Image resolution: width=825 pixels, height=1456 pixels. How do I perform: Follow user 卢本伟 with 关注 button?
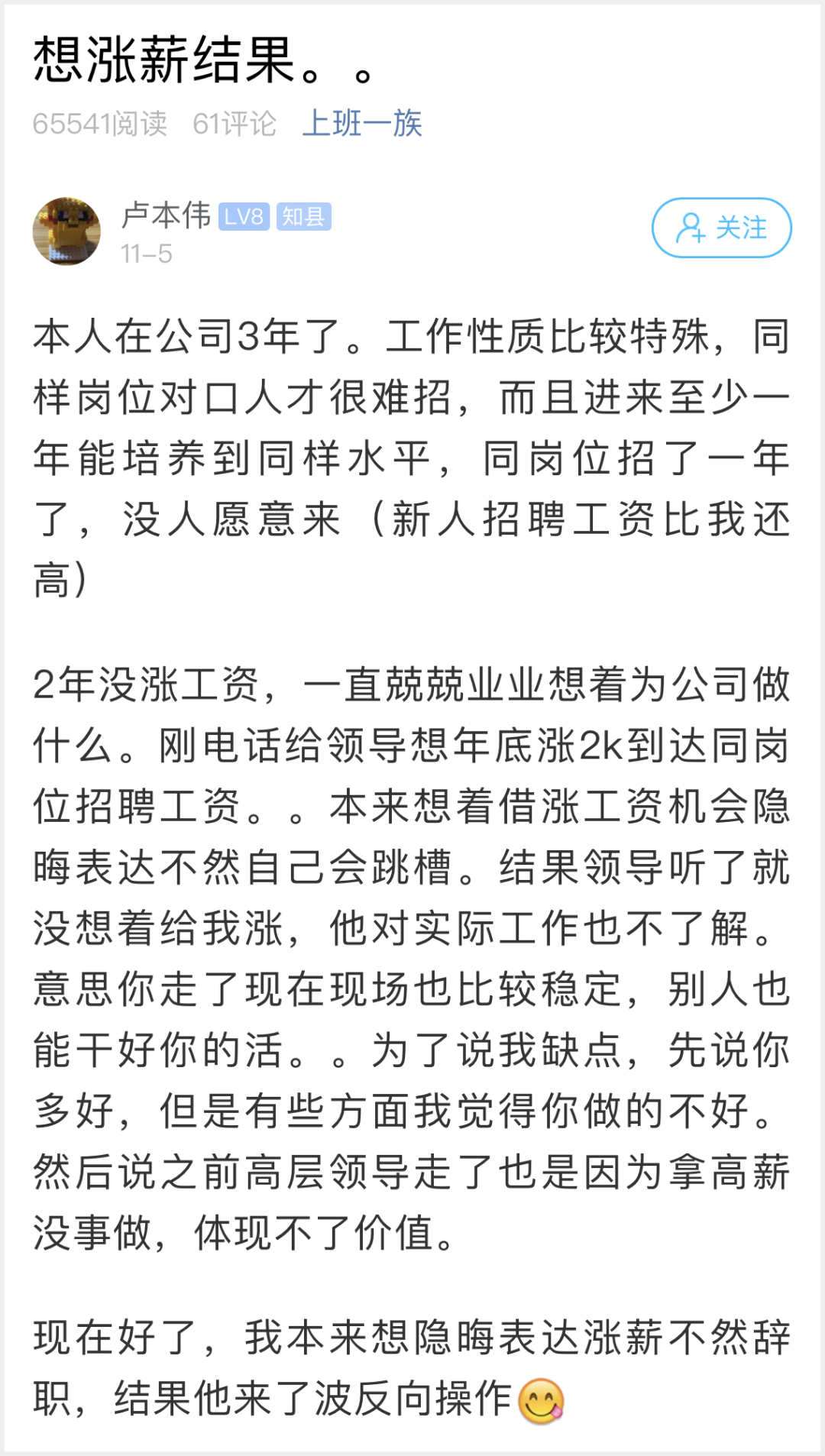coord(721,228)
